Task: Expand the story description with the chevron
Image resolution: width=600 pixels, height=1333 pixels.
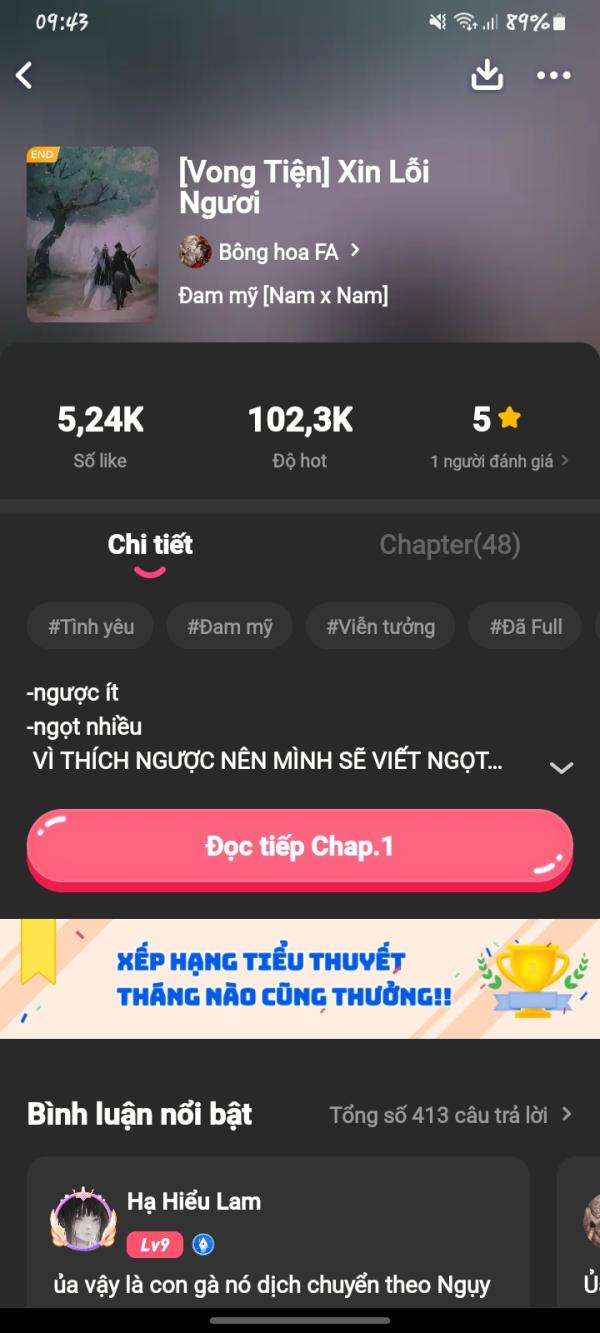Action: [x=562, y=767]
